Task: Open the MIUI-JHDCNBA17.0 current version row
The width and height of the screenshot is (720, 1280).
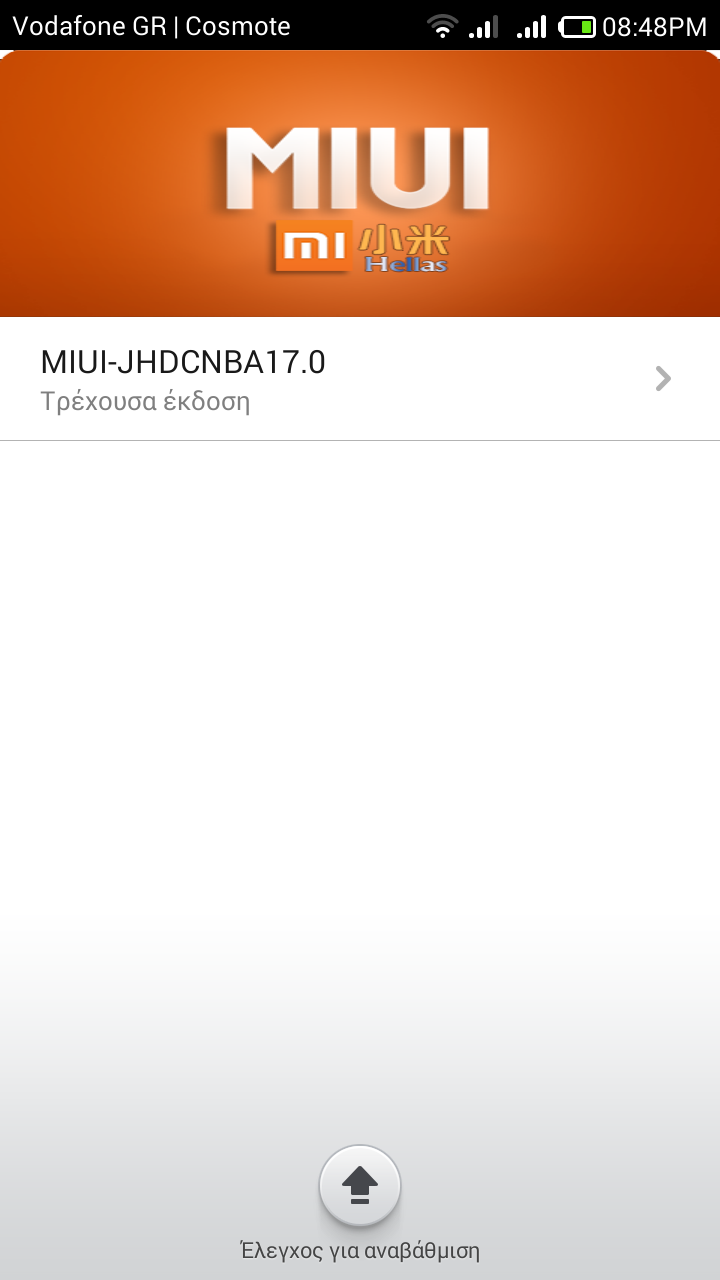Action: coord(360,379)
